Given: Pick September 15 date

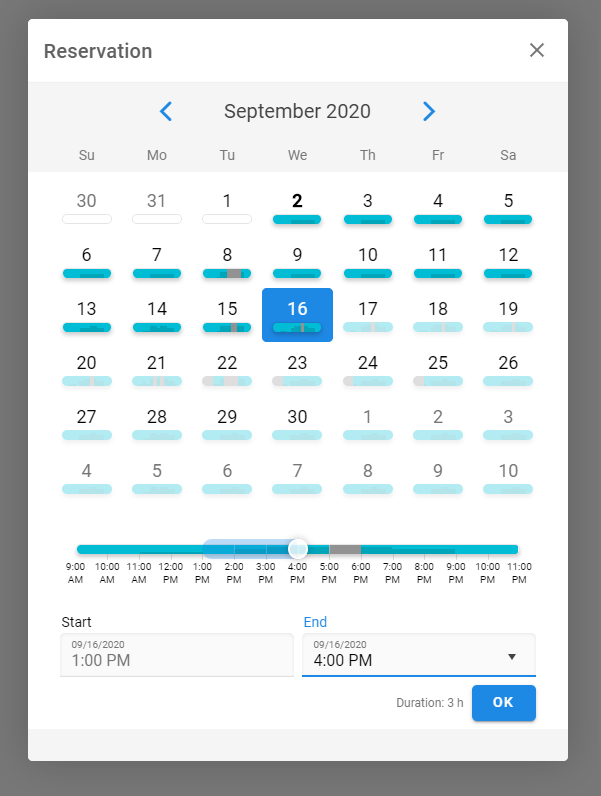Looking at the screenshot, I should [227, 312].
